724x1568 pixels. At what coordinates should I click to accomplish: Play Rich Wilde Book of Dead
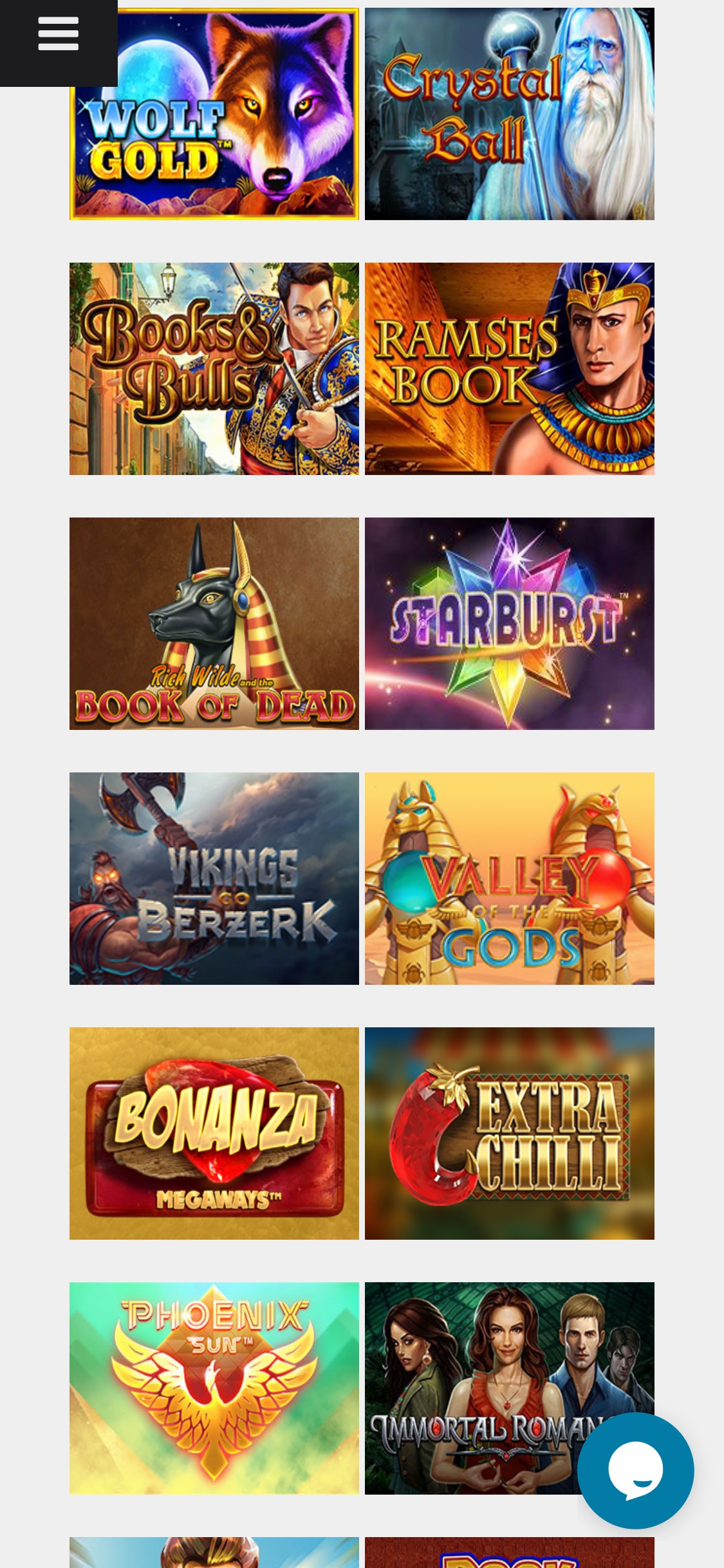[214, 624]
